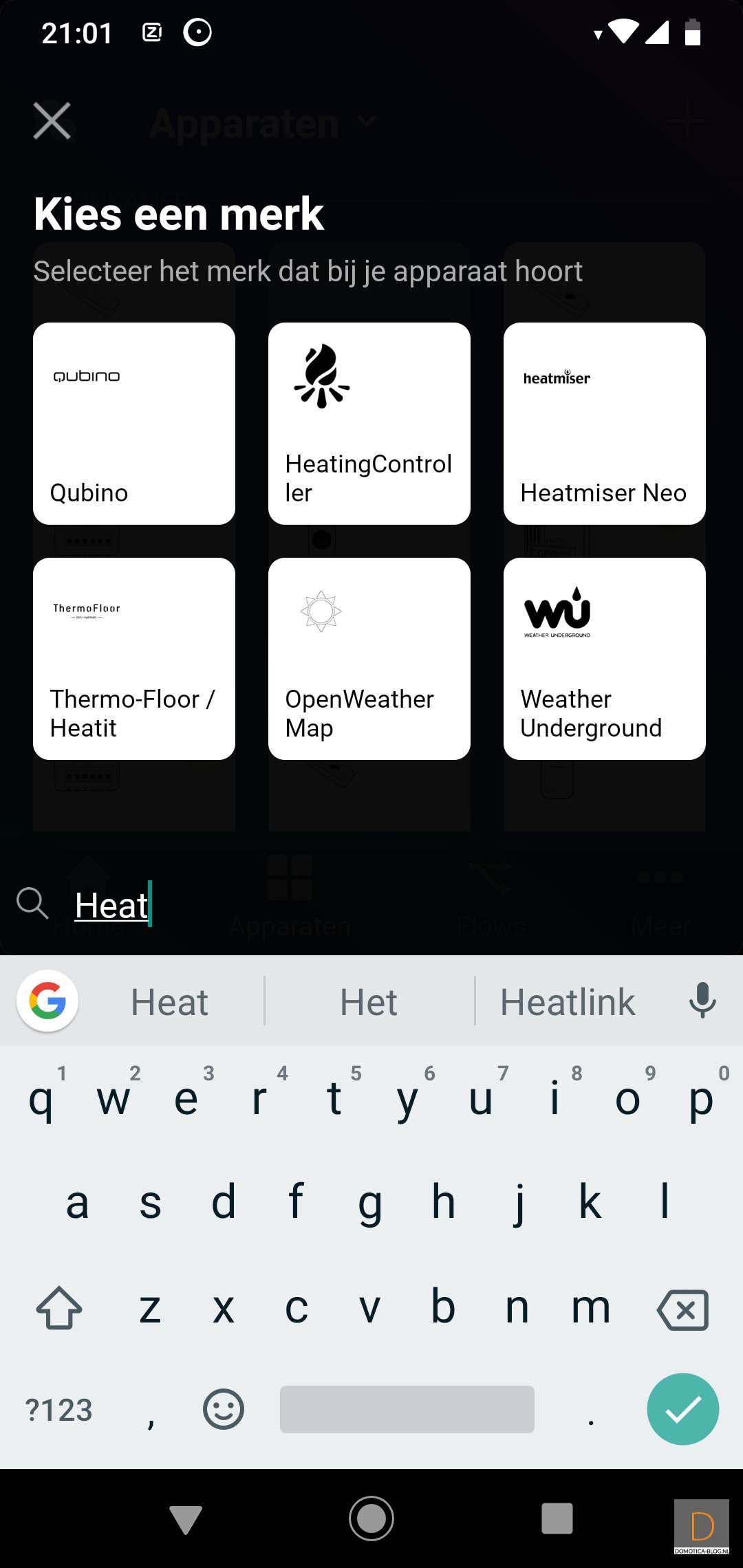Confirm search with the green checkmark key

tap(682, 1409)
